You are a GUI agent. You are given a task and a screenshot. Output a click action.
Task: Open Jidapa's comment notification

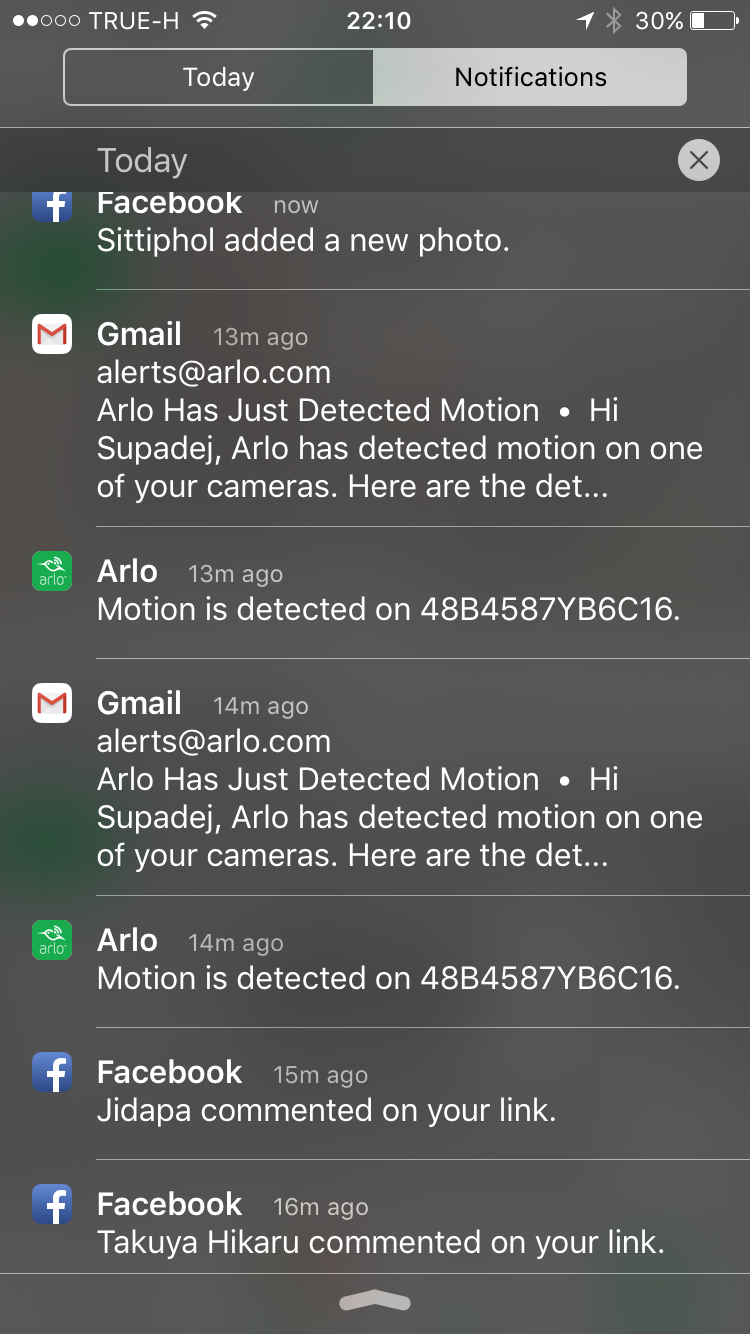375,1094
